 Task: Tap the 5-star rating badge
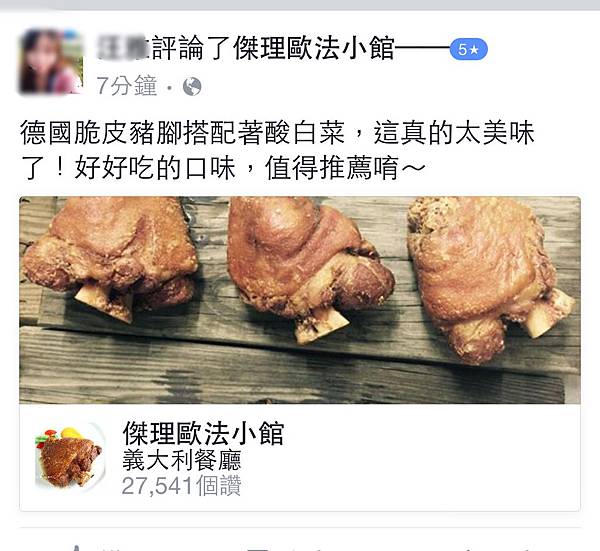point(468,48)
